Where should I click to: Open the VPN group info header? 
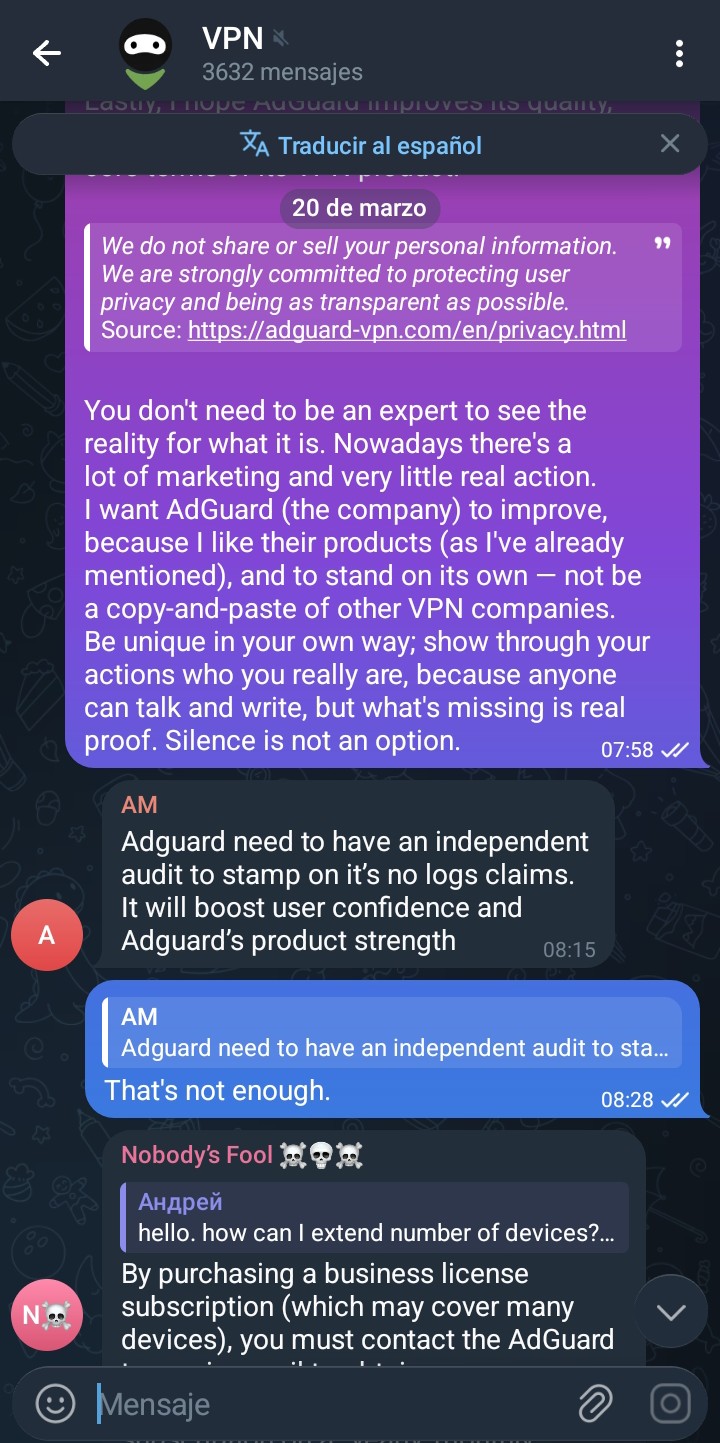click(x=280, y=53)
